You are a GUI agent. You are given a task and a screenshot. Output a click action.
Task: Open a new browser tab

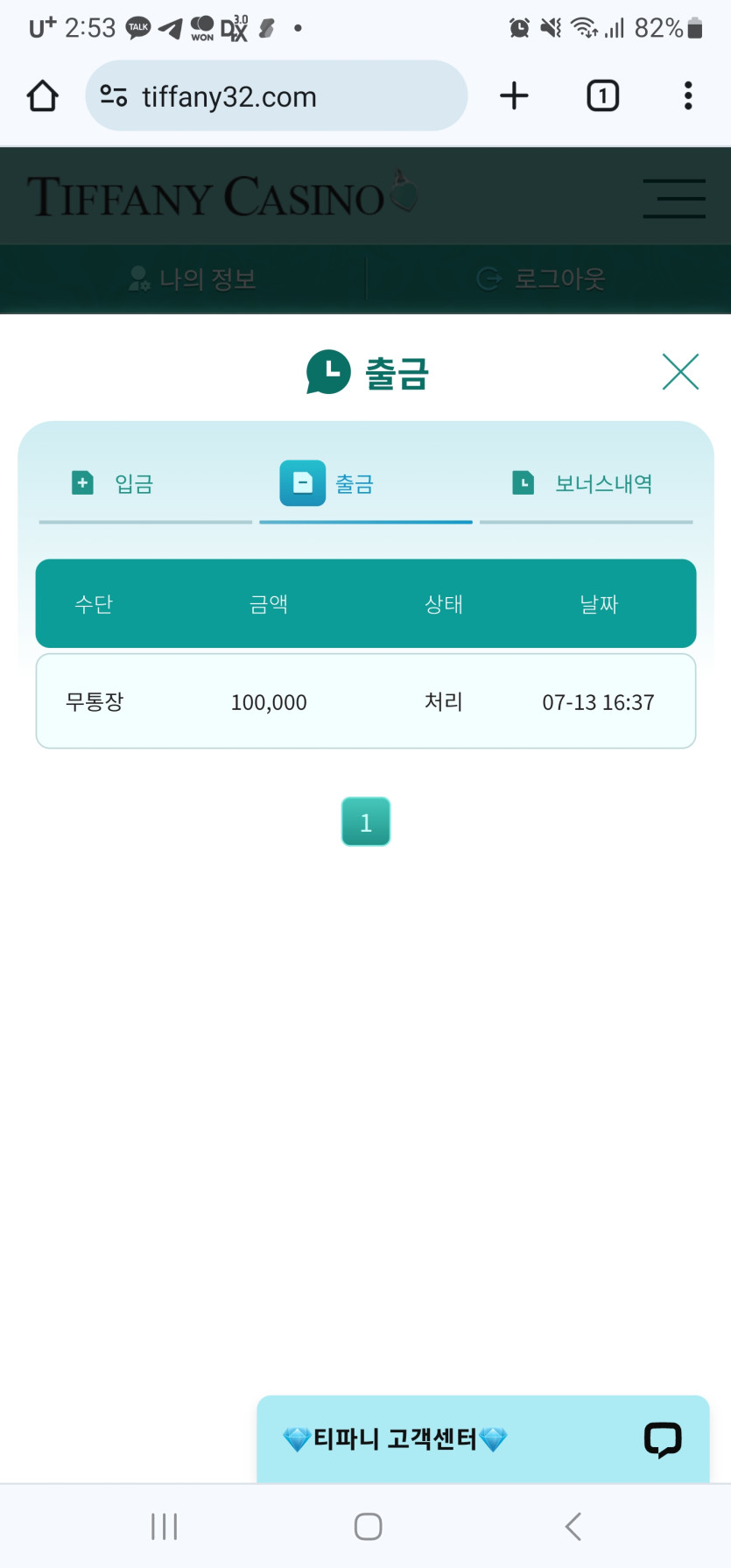coord(514,95)
